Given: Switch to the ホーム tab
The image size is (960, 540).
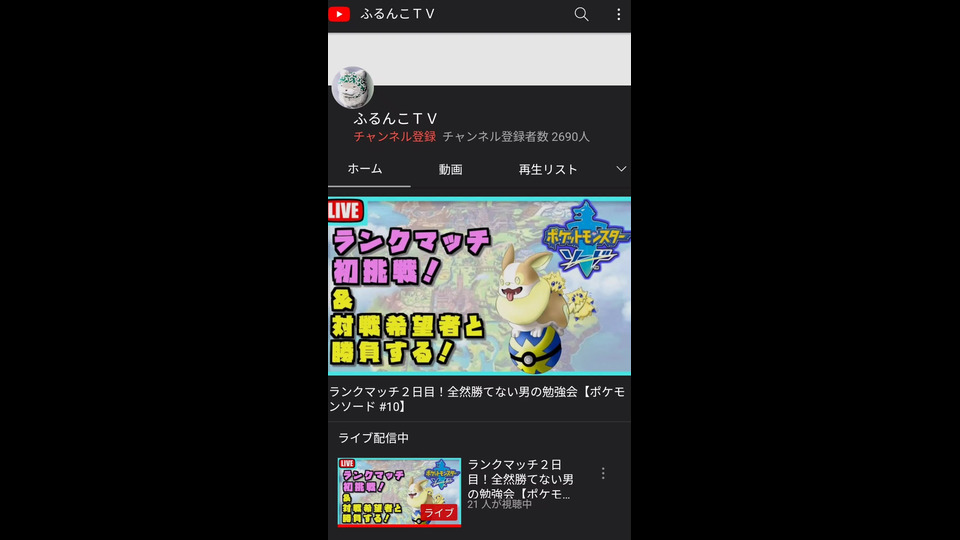Looking at the screenshot, I should [365, 169].
